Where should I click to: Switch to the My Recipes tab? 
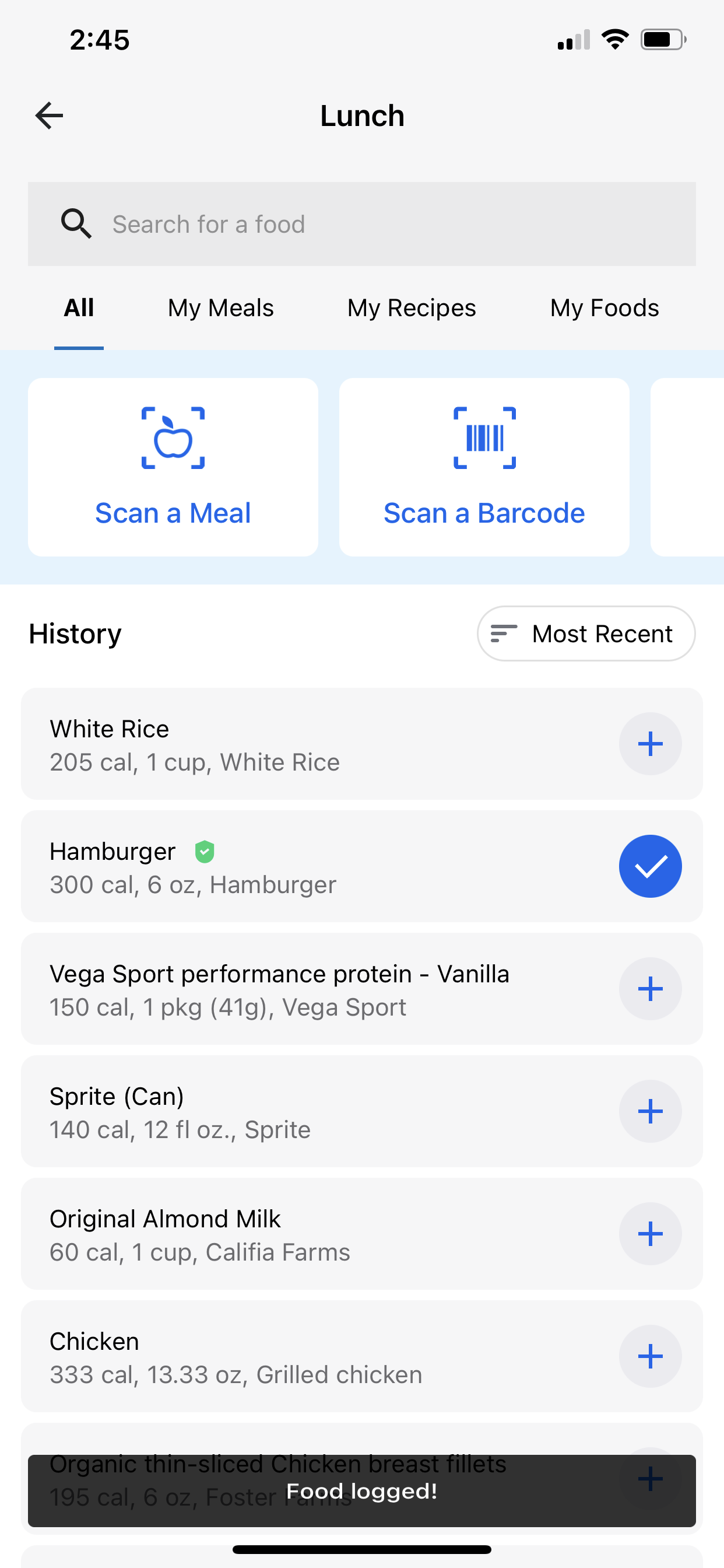pyautogui.click(x=412, y=308)
